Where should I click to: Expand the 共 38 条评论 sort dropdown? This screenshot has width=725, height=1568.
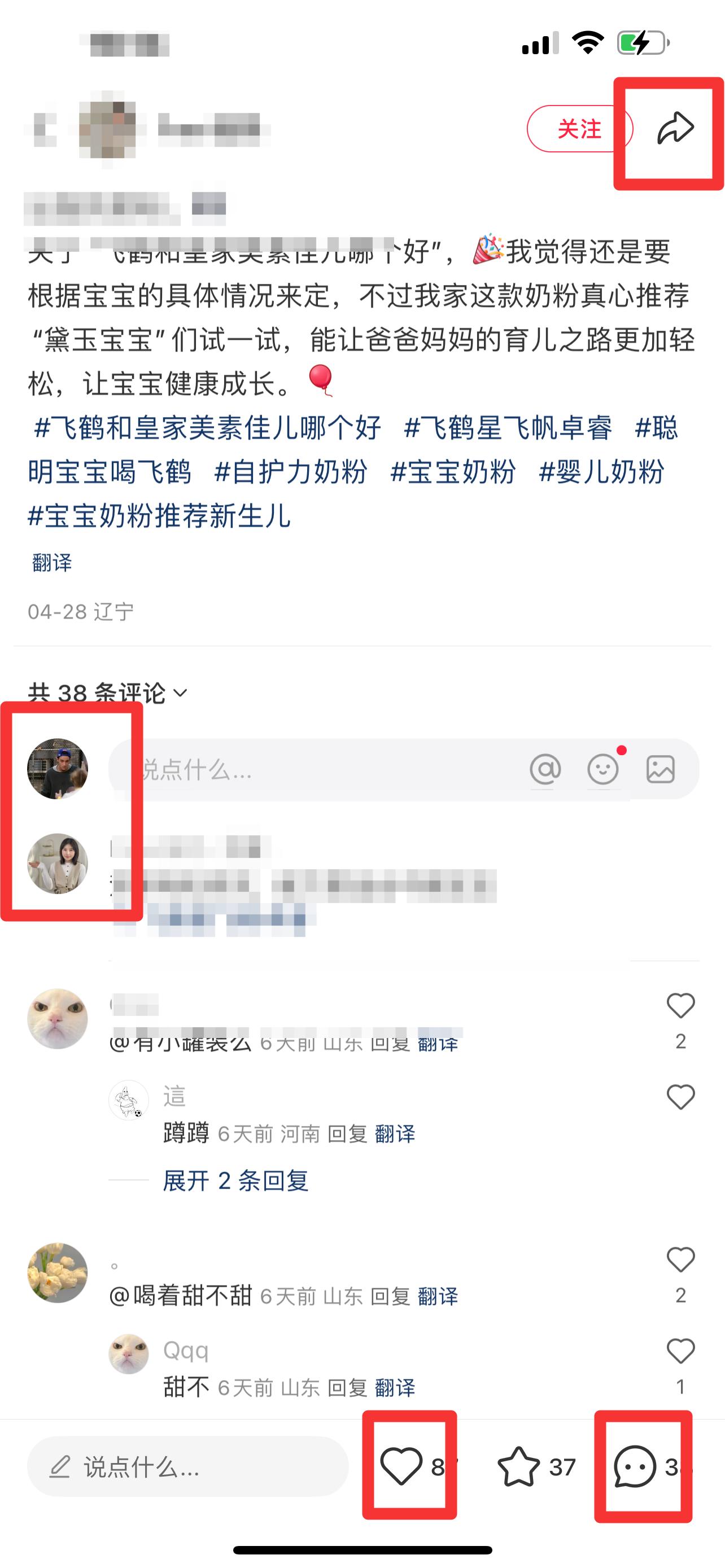pos(108,693)
